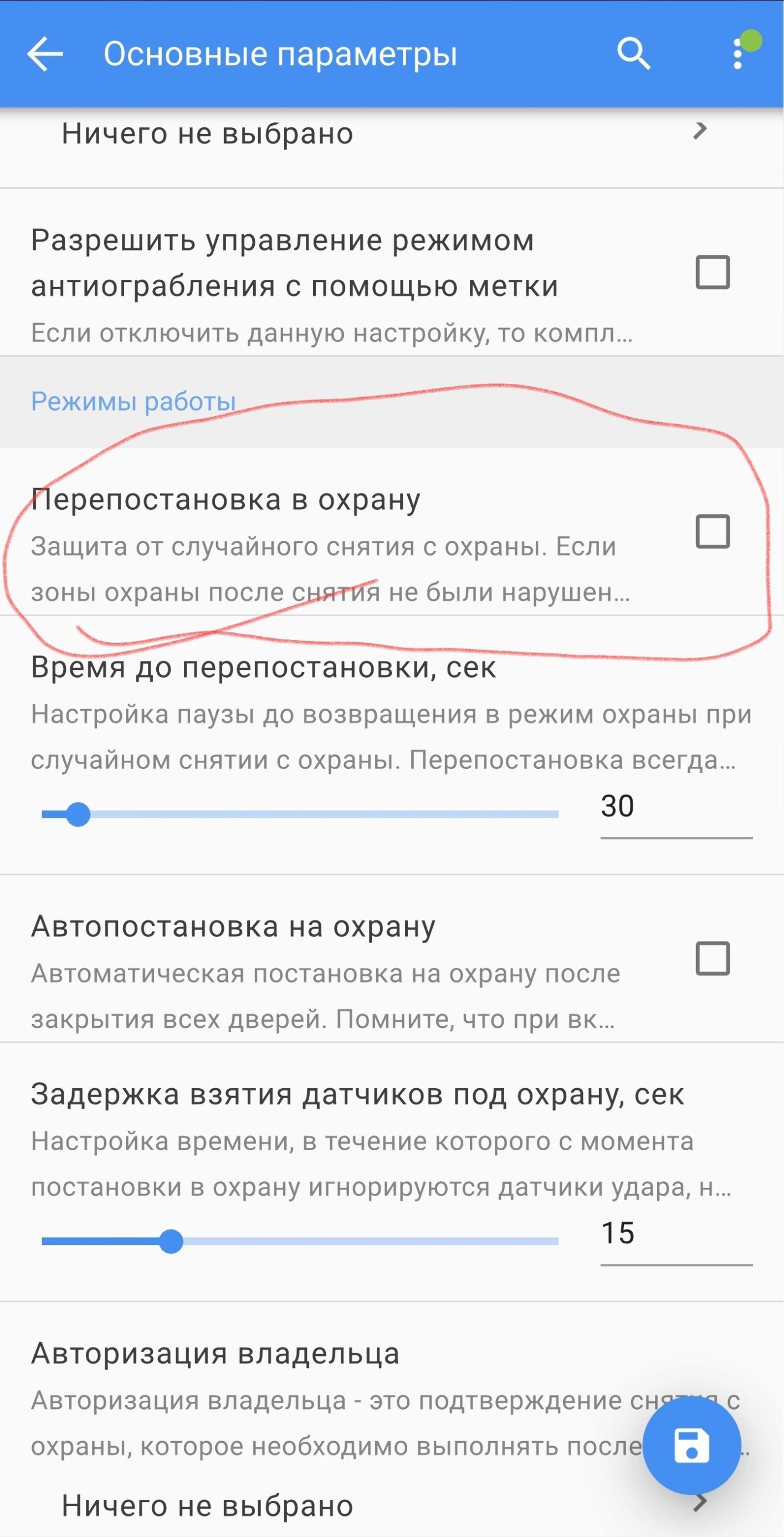Edit the value 15 field
The height and width of the screenshot is (1537, 784).
[675, 1234]
